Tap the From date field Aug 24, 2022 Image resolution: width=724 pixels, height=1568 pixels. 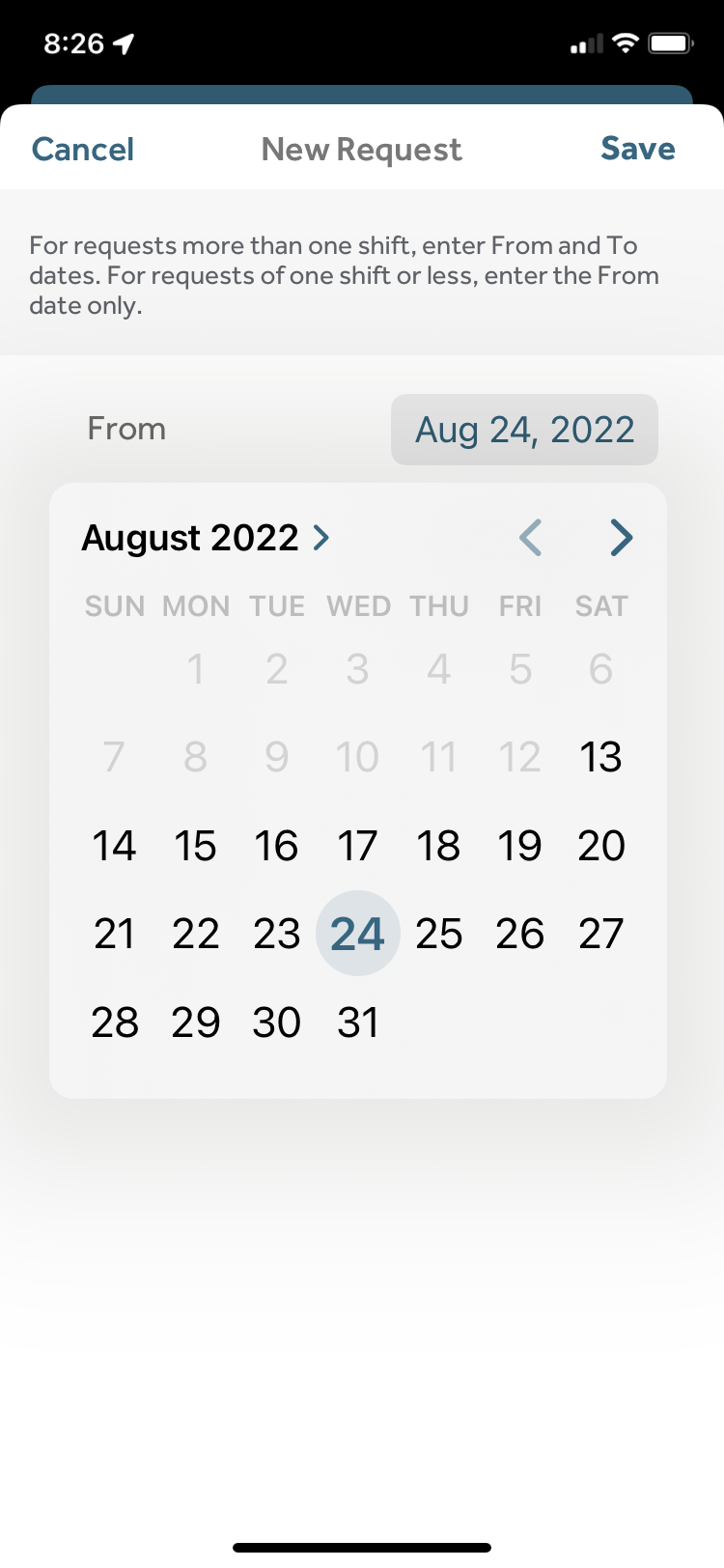tap(524, 430)
